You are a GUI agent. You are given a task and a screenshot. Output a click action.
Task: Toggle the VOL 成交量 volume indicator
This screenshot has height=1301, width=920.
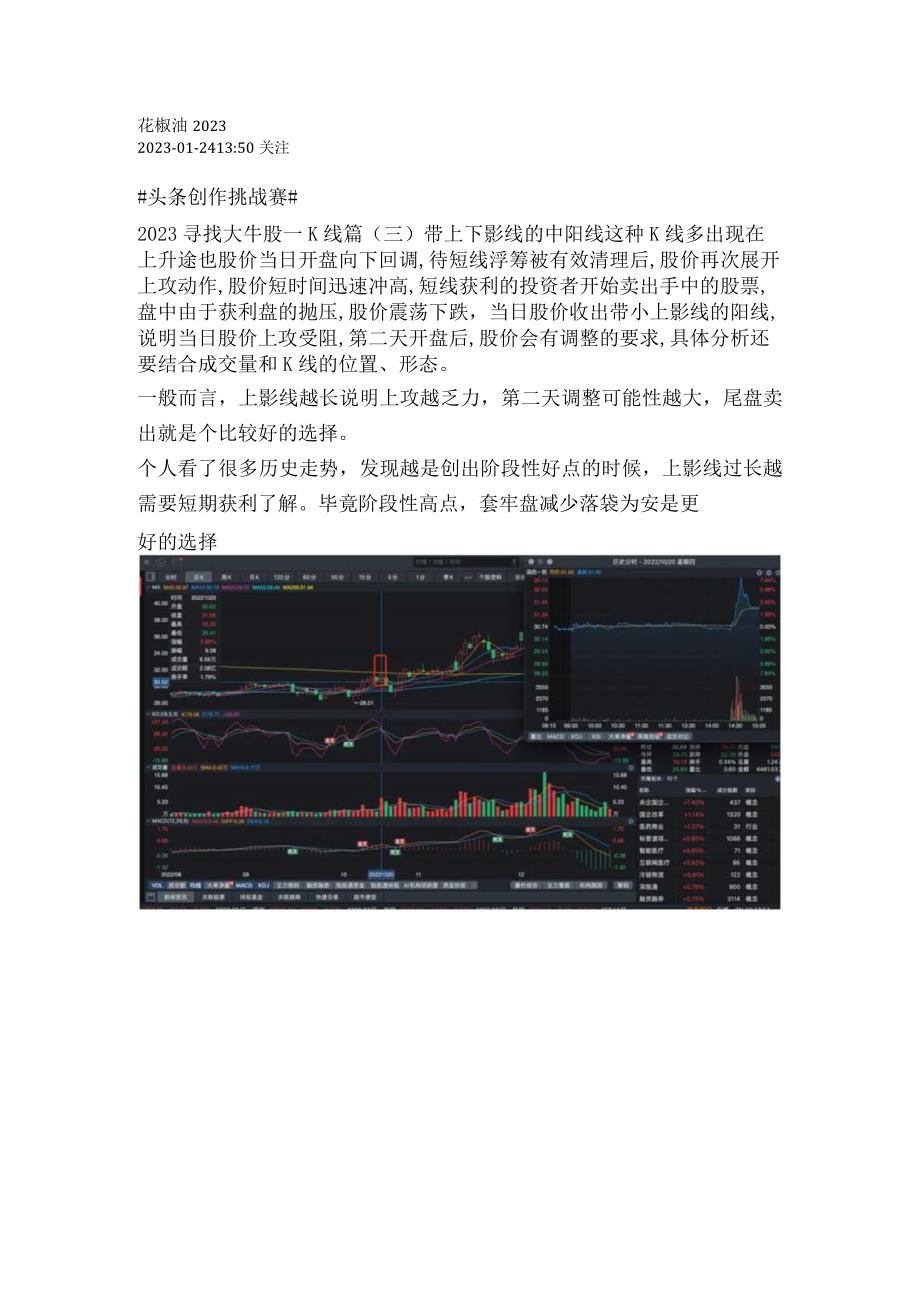point(161,885)
